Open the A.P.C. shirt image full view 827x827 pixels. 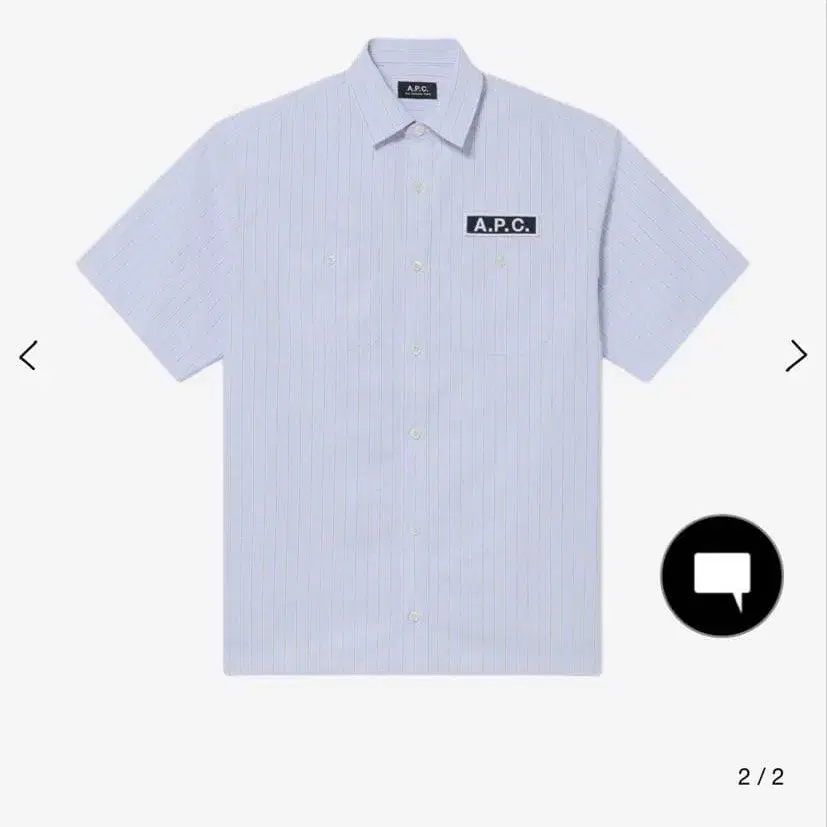[x=413, y=357]
